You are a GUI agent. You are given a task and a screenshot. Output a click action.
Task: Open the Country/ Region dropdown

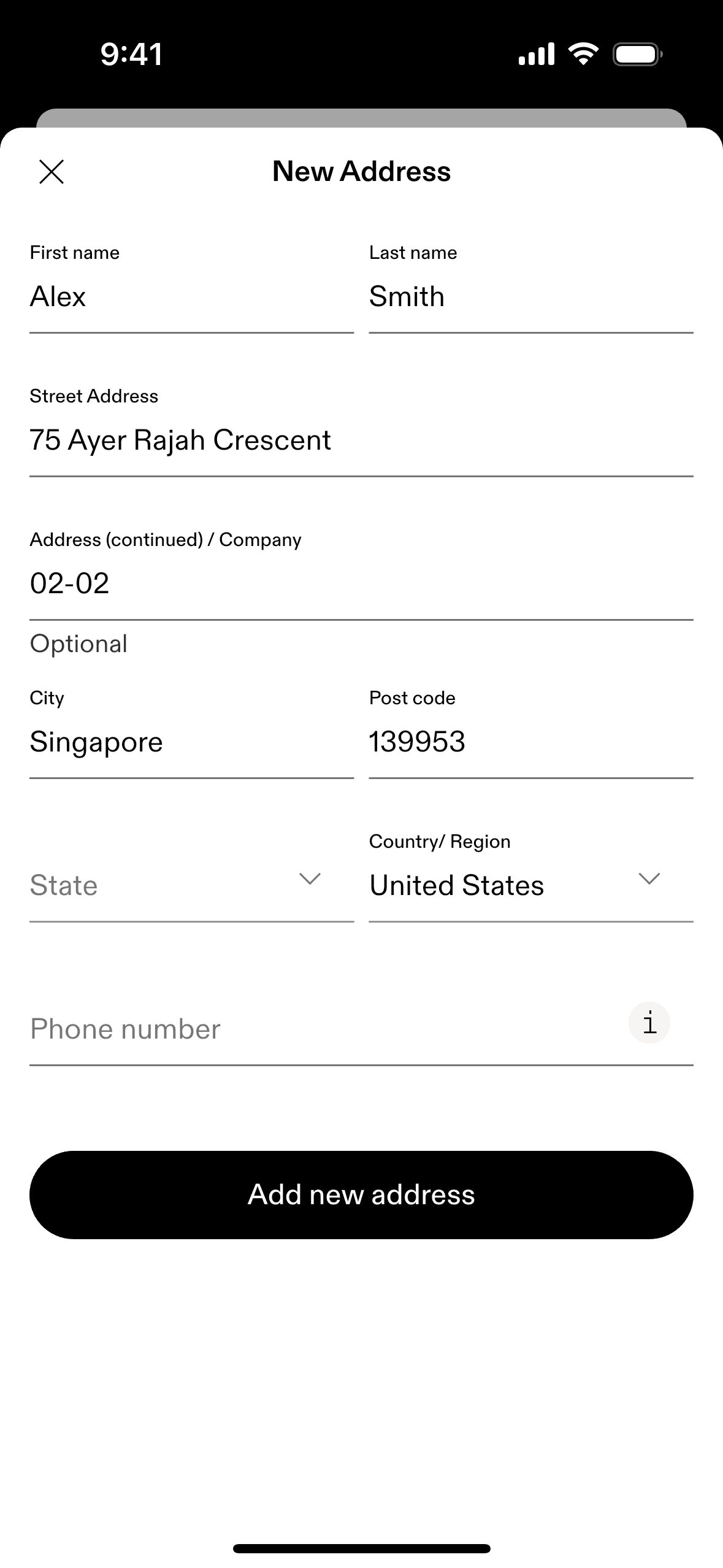click(x=530, y=885)
